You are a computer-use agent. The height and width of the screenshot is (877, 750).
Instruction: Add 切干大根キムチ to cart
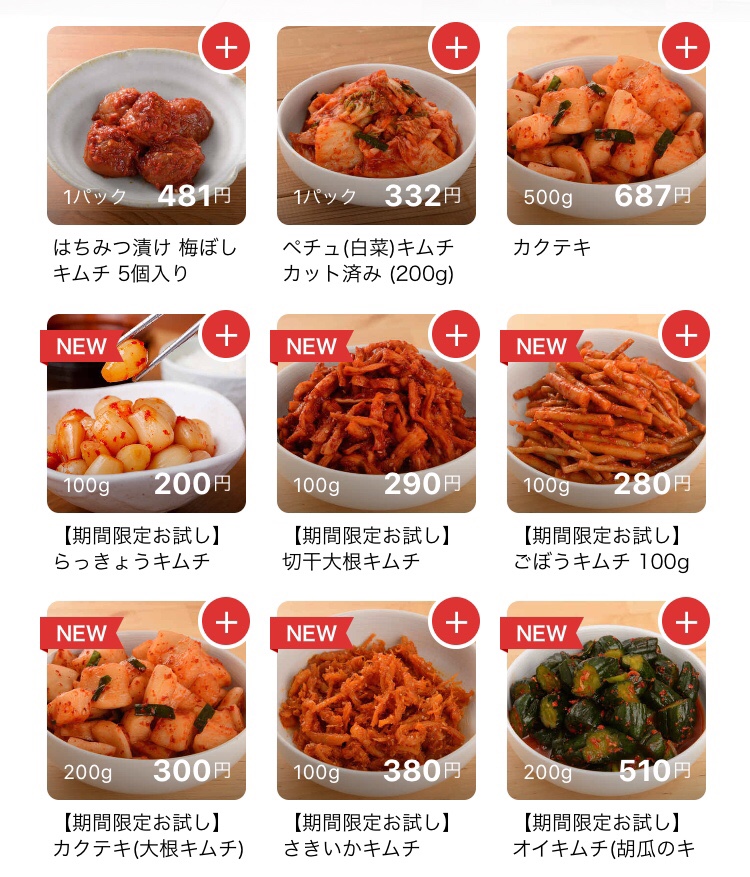click(x=455, y=335)
